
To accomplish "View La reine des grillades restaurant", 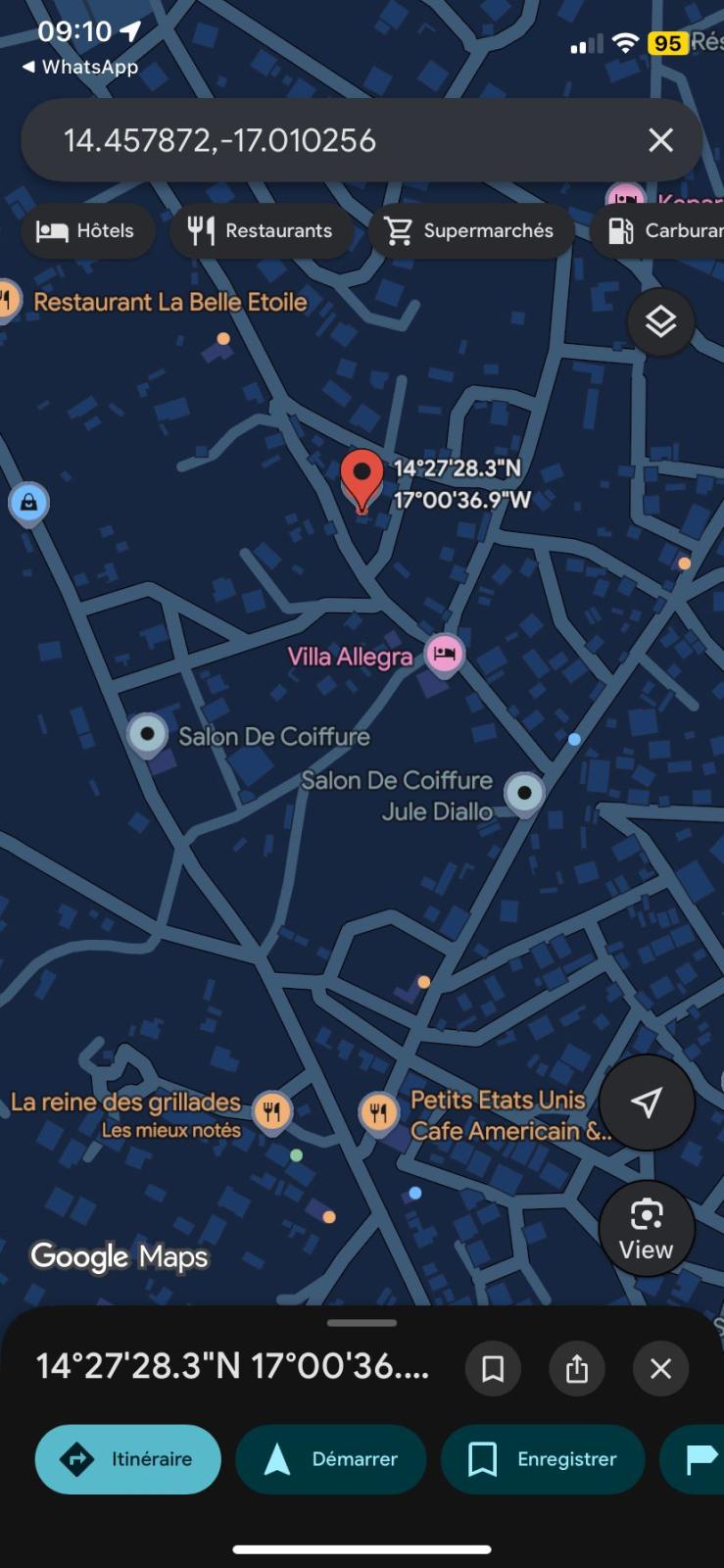I will pyautogui.click(x=271, y=1111).
